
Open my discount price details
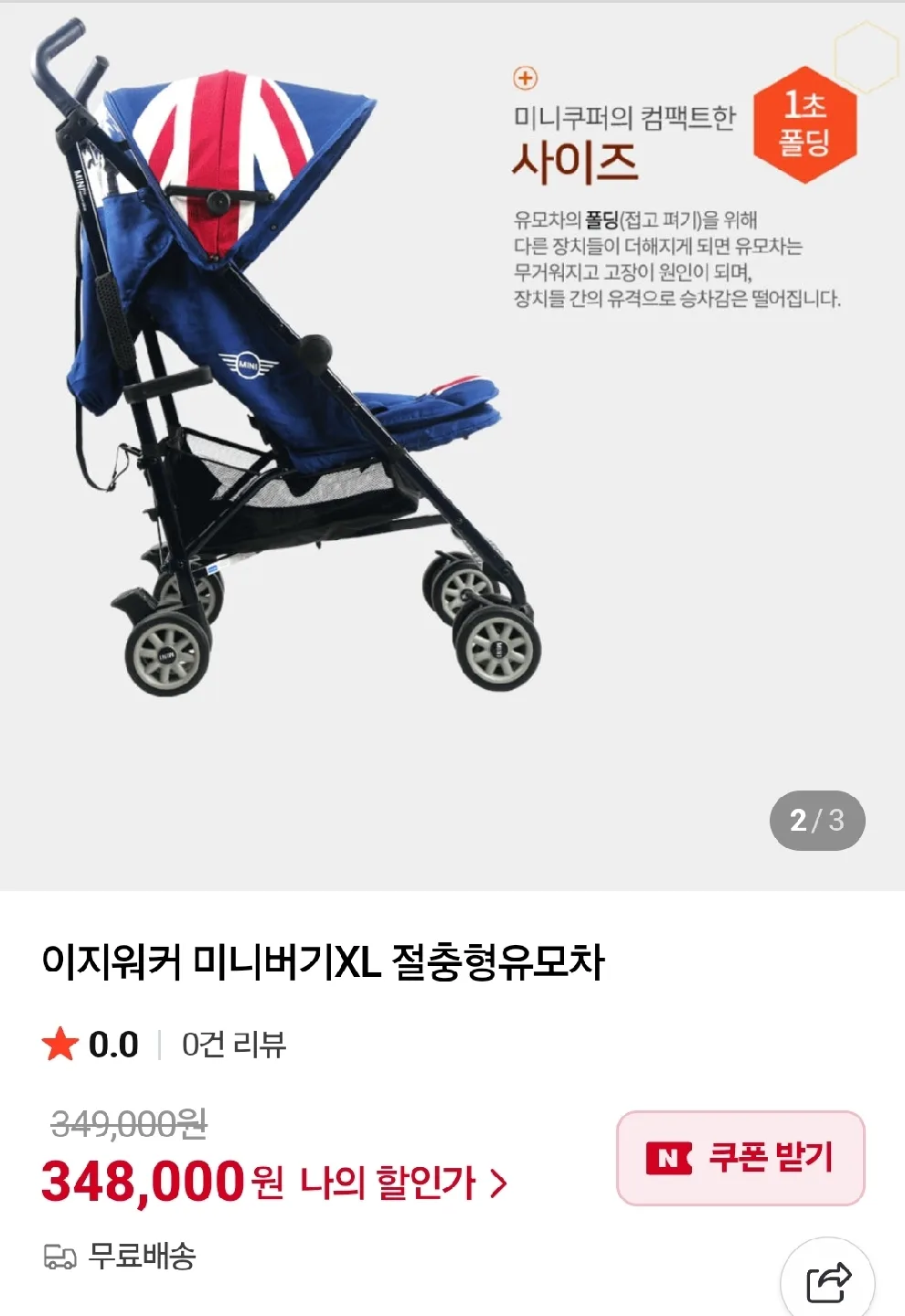coord(402,1183)
